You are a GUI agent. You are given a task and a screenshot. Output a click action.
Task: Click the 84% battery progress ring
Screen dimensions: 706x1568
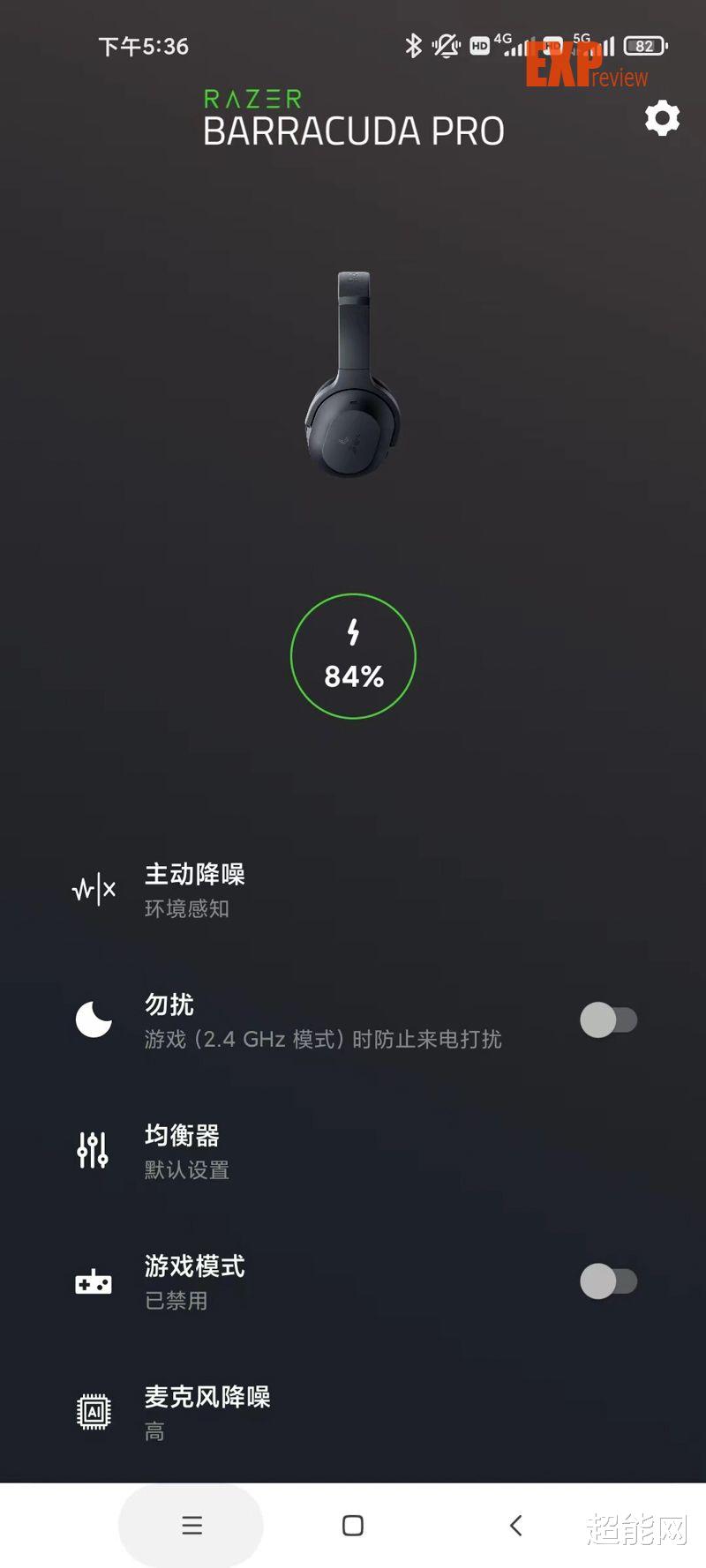pos(353,657)
